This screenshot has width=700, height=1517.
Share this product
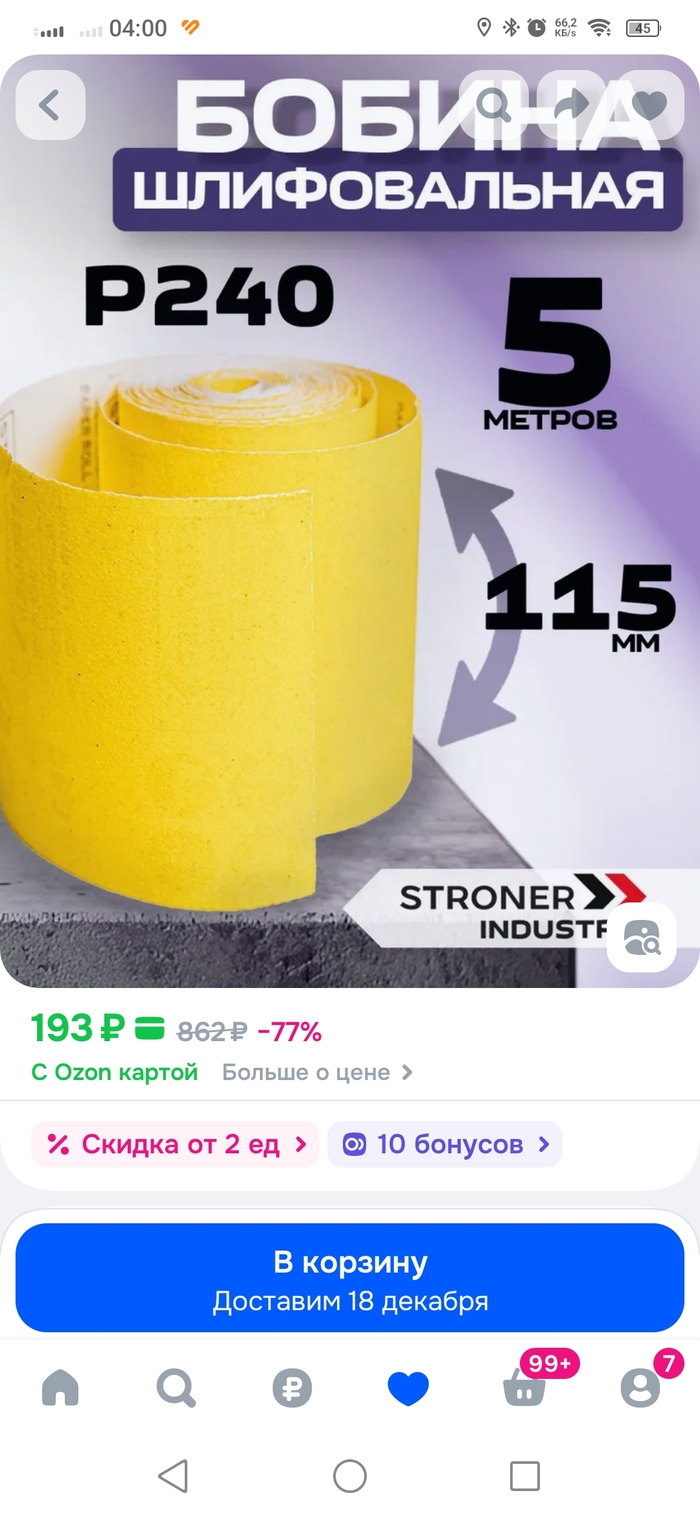pyautogui.click(x=571, y=105)
